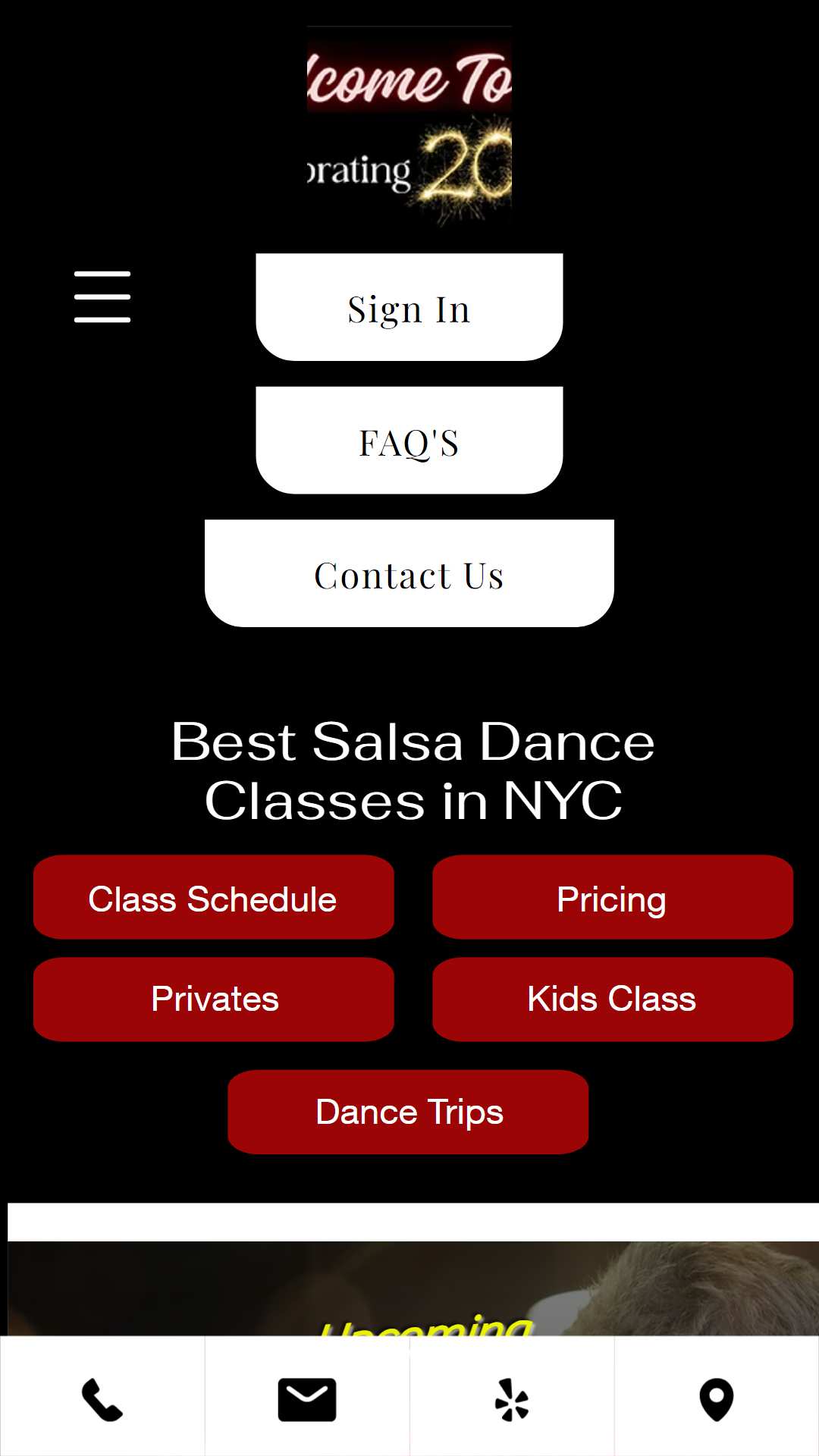
Task: Open Kids Class info
Action: 613,999
